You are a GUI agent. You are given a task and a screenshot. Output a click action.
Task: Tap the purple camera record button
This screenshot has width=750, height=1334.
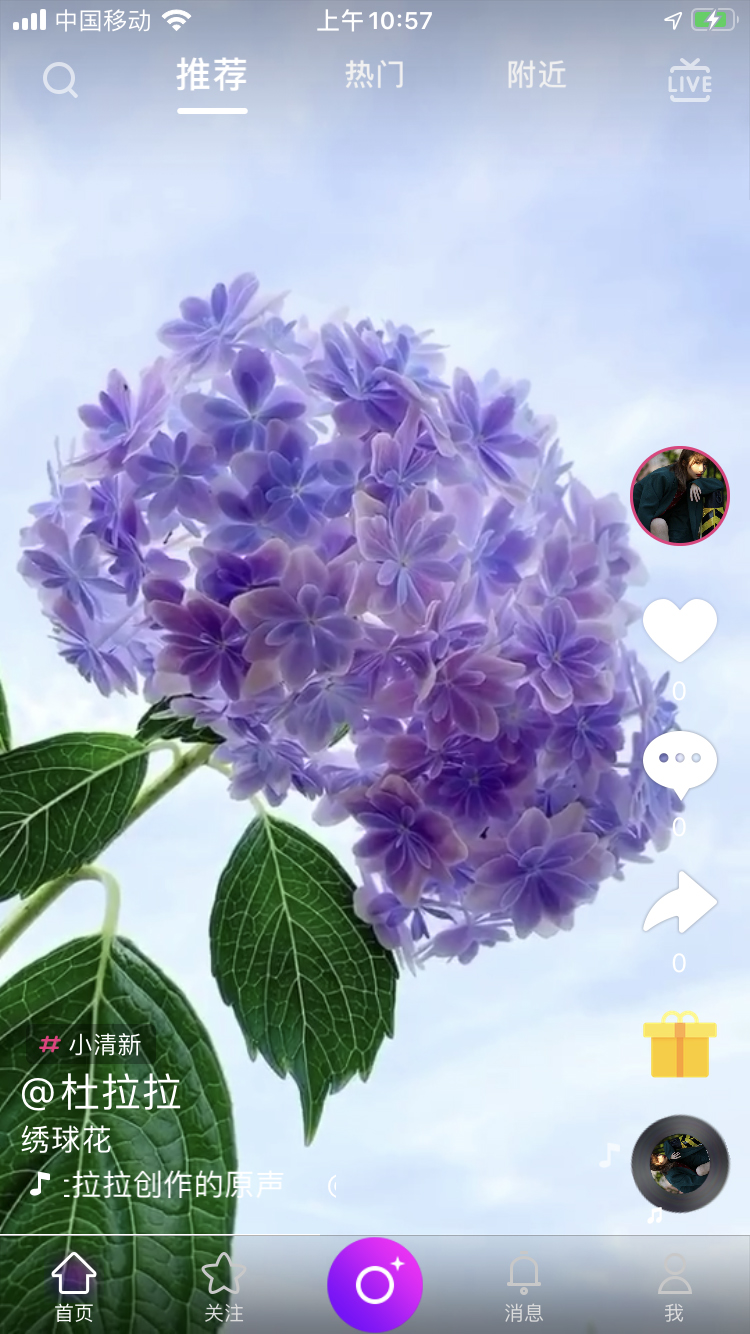point(375,1285)
